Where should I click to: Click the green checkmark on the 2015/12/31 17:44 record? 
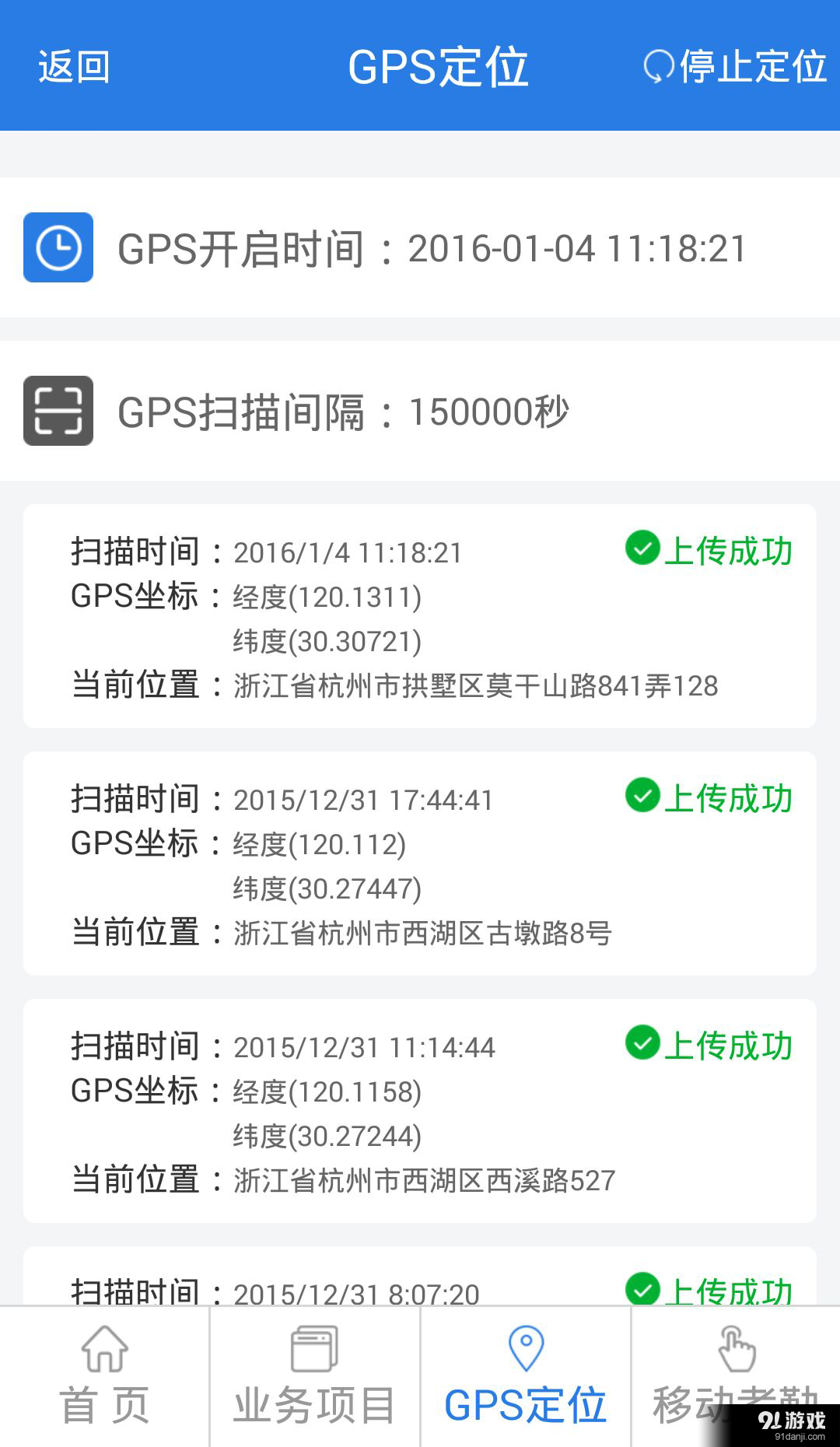642,796
